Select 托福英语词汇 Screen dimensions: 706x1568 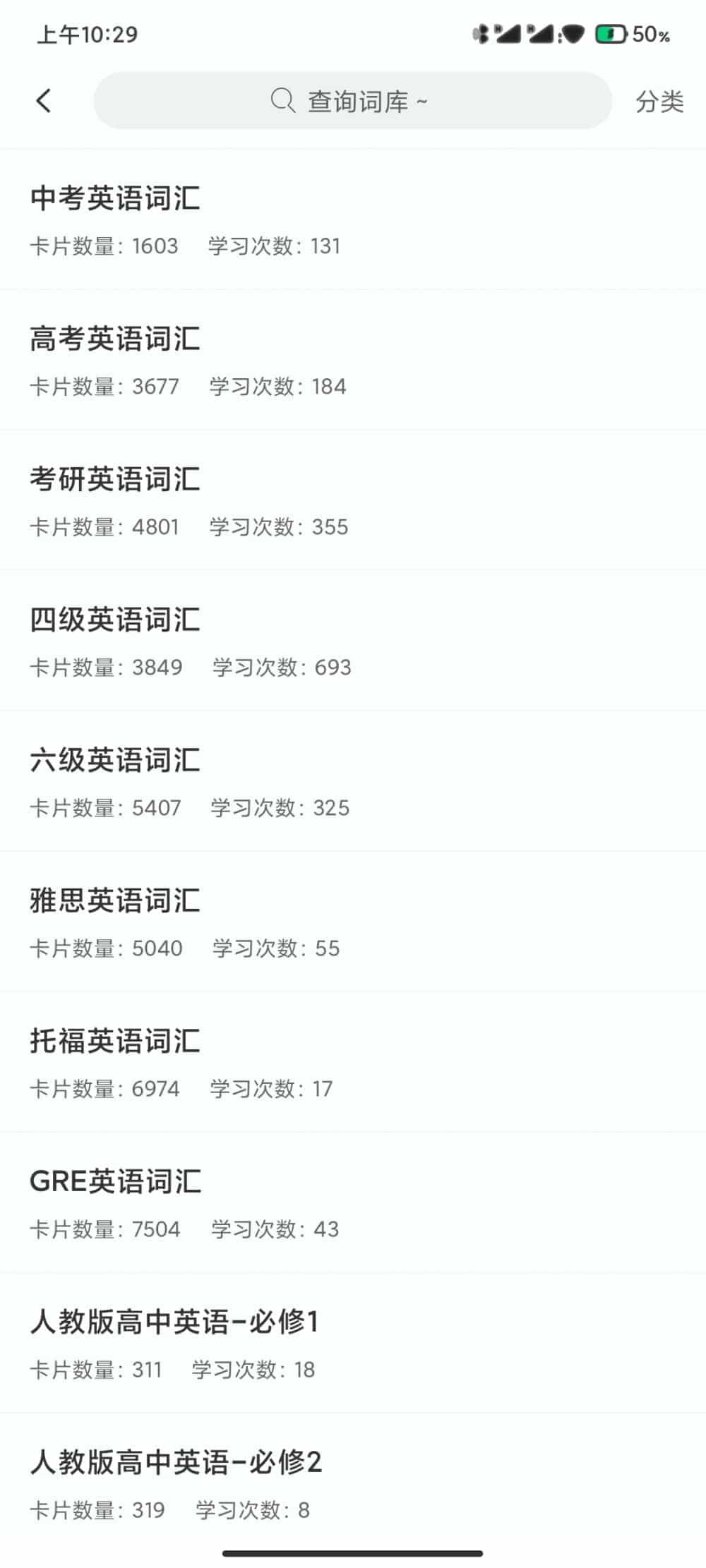[353, 1062]
